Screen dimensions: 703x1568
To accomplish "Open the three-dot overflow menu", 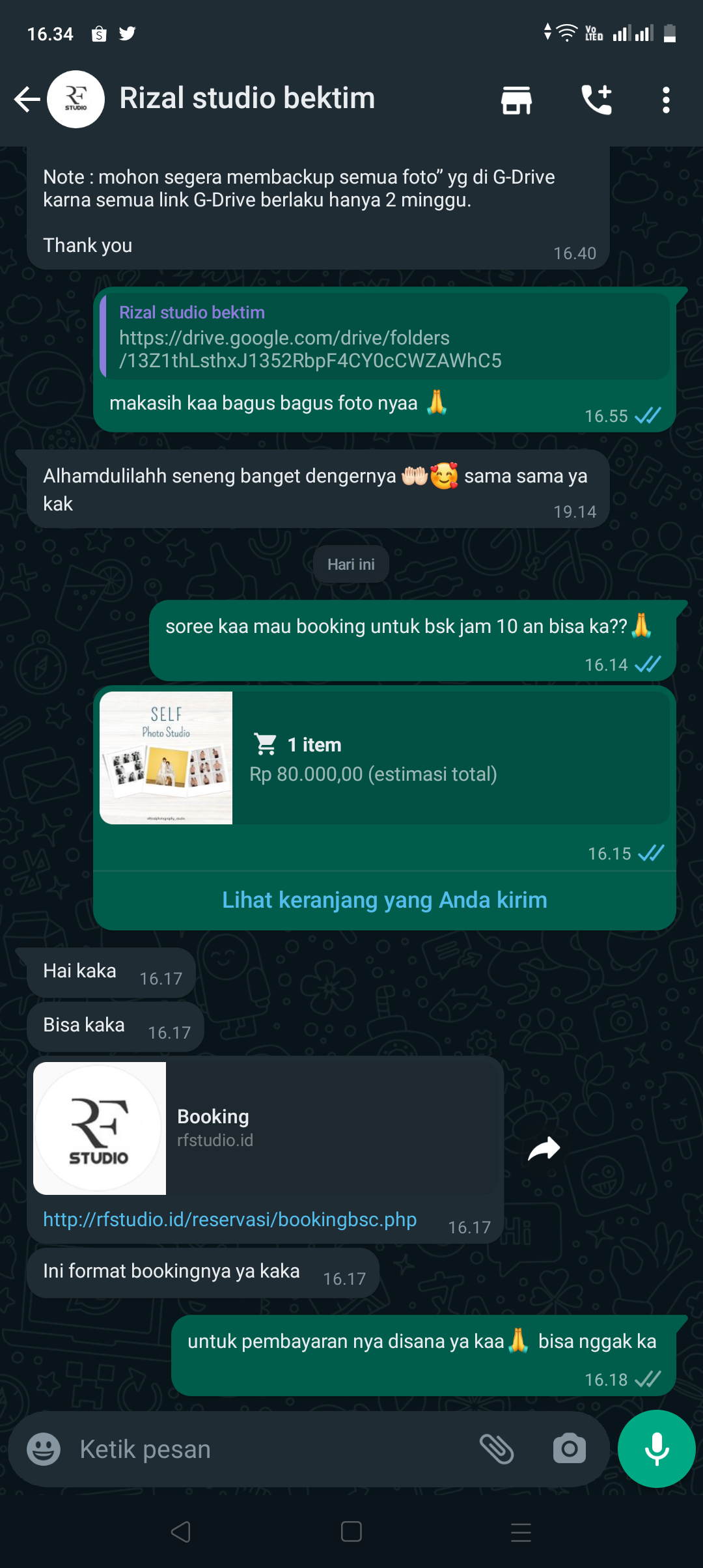I will (x=665, y=100).
